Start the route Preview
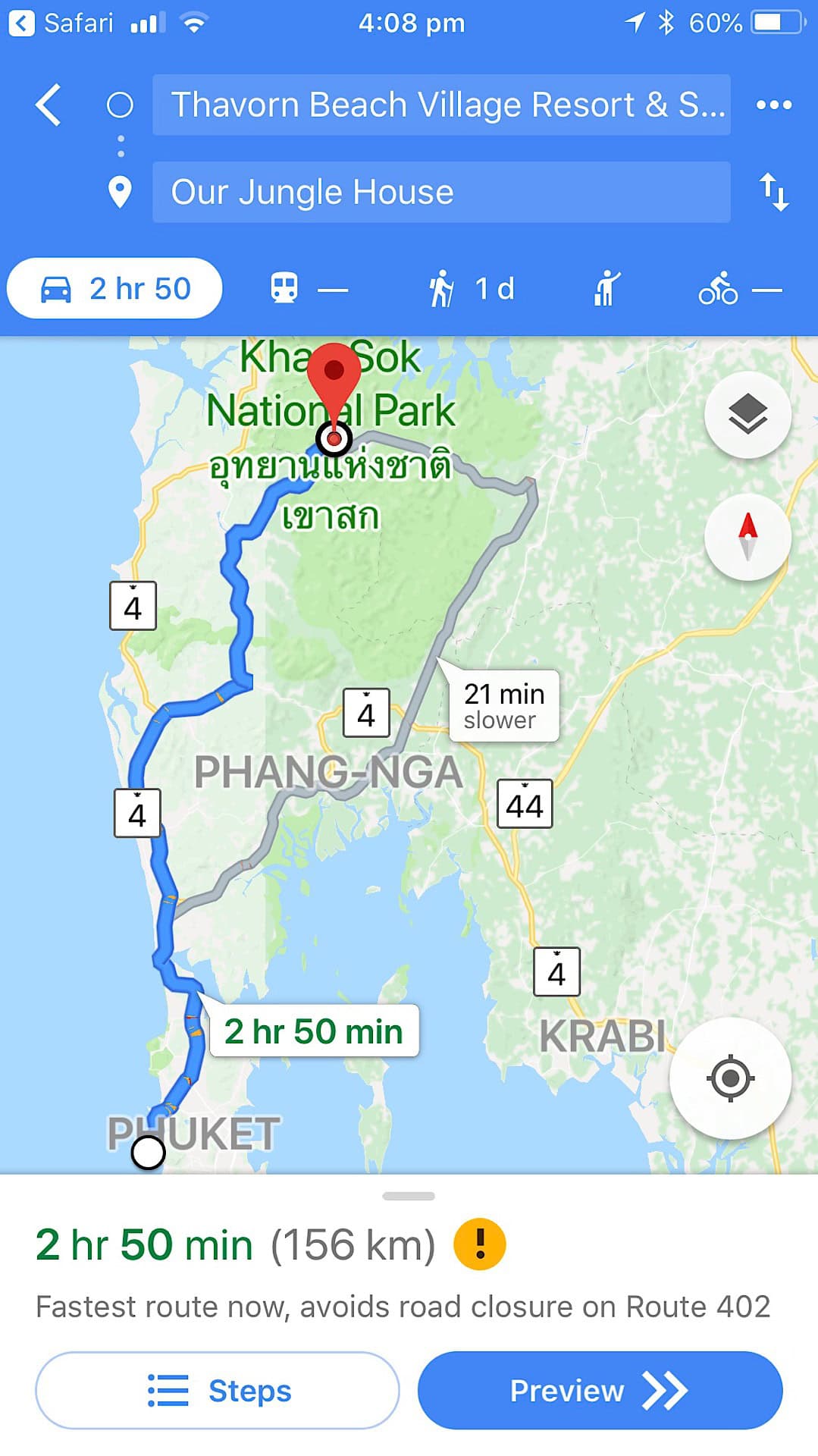 pos(600,1390)
